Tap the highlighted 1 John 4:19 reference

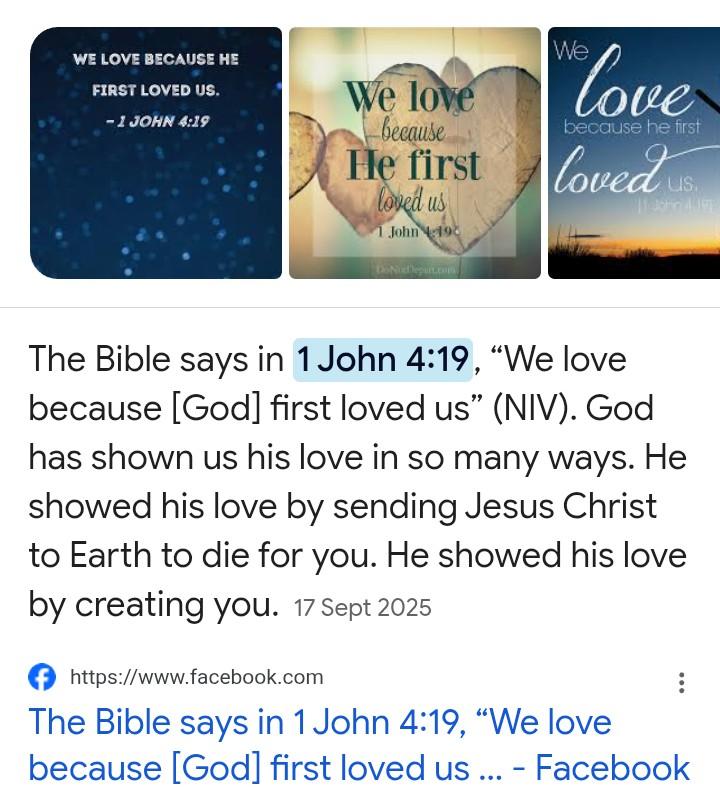point(382,360)
